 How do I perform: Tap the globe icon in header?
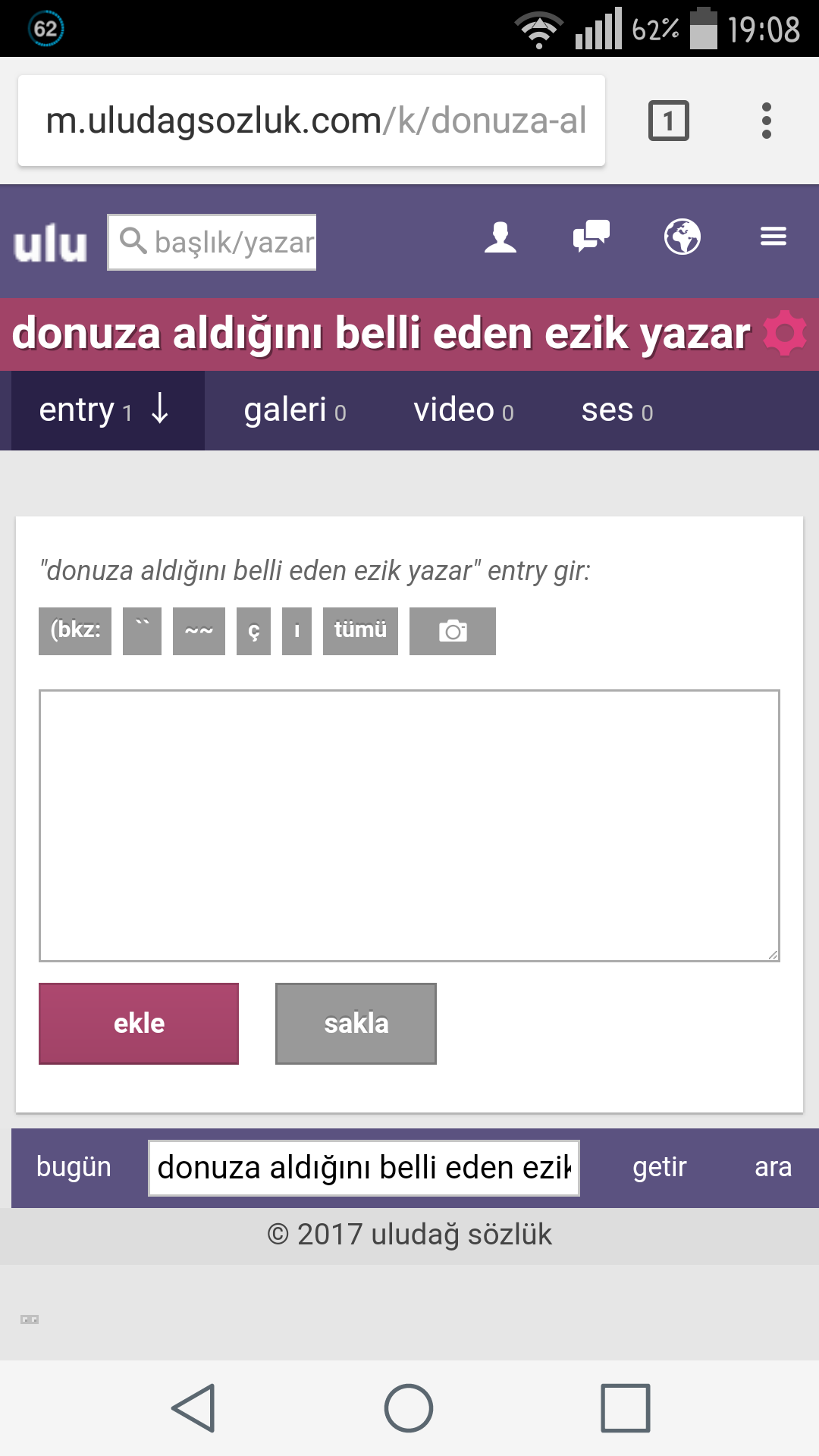coord(682,237)
